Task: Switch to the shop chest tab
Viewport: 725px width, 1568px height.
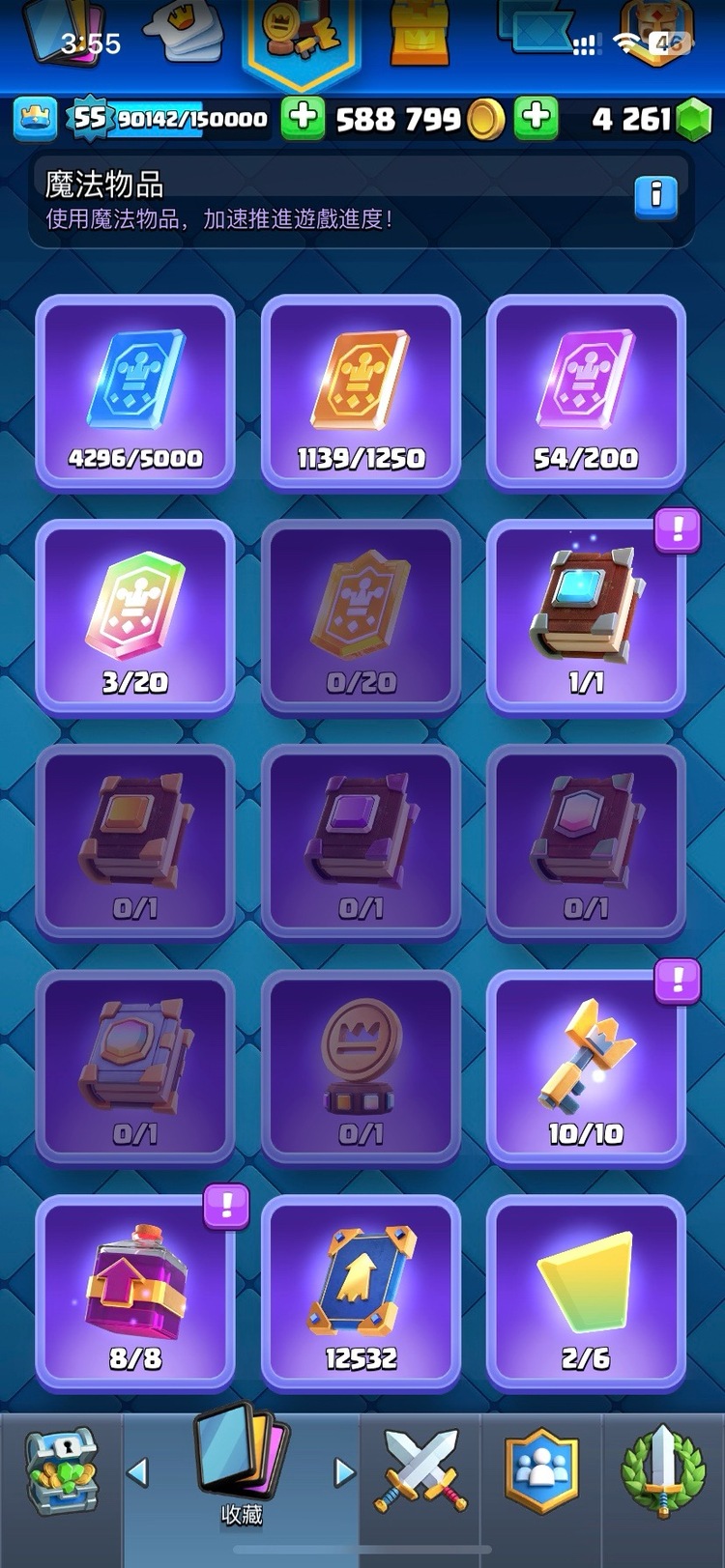Action: [x=60, y=1473]
